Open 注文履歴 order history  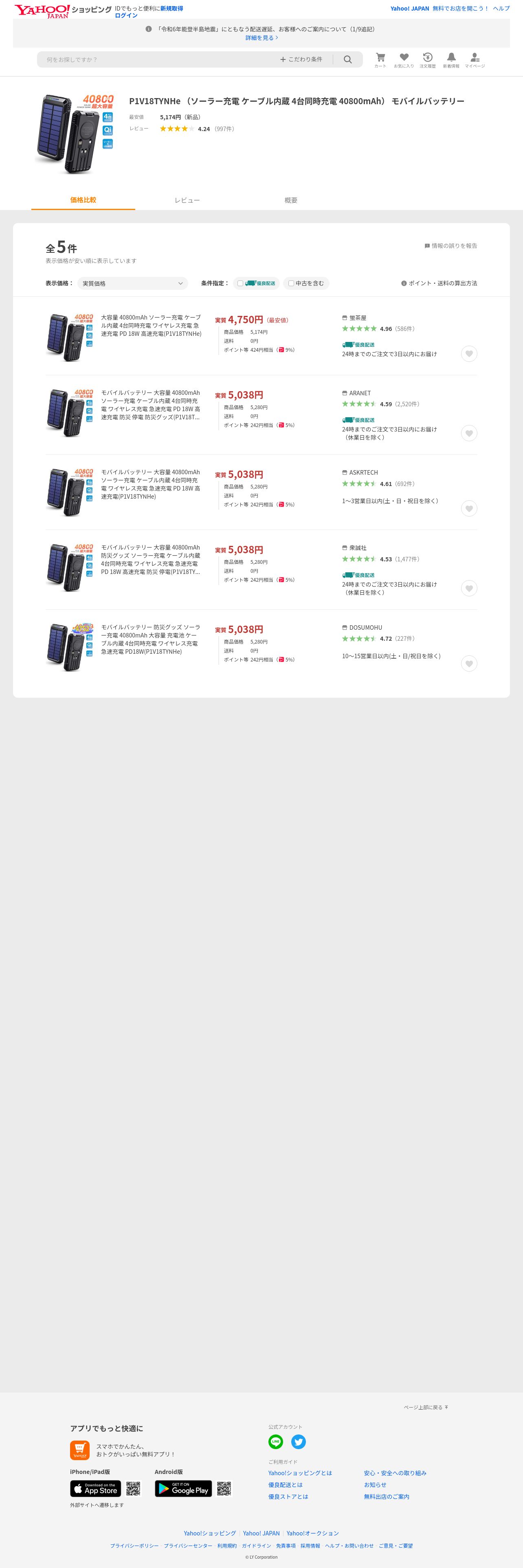427,60
